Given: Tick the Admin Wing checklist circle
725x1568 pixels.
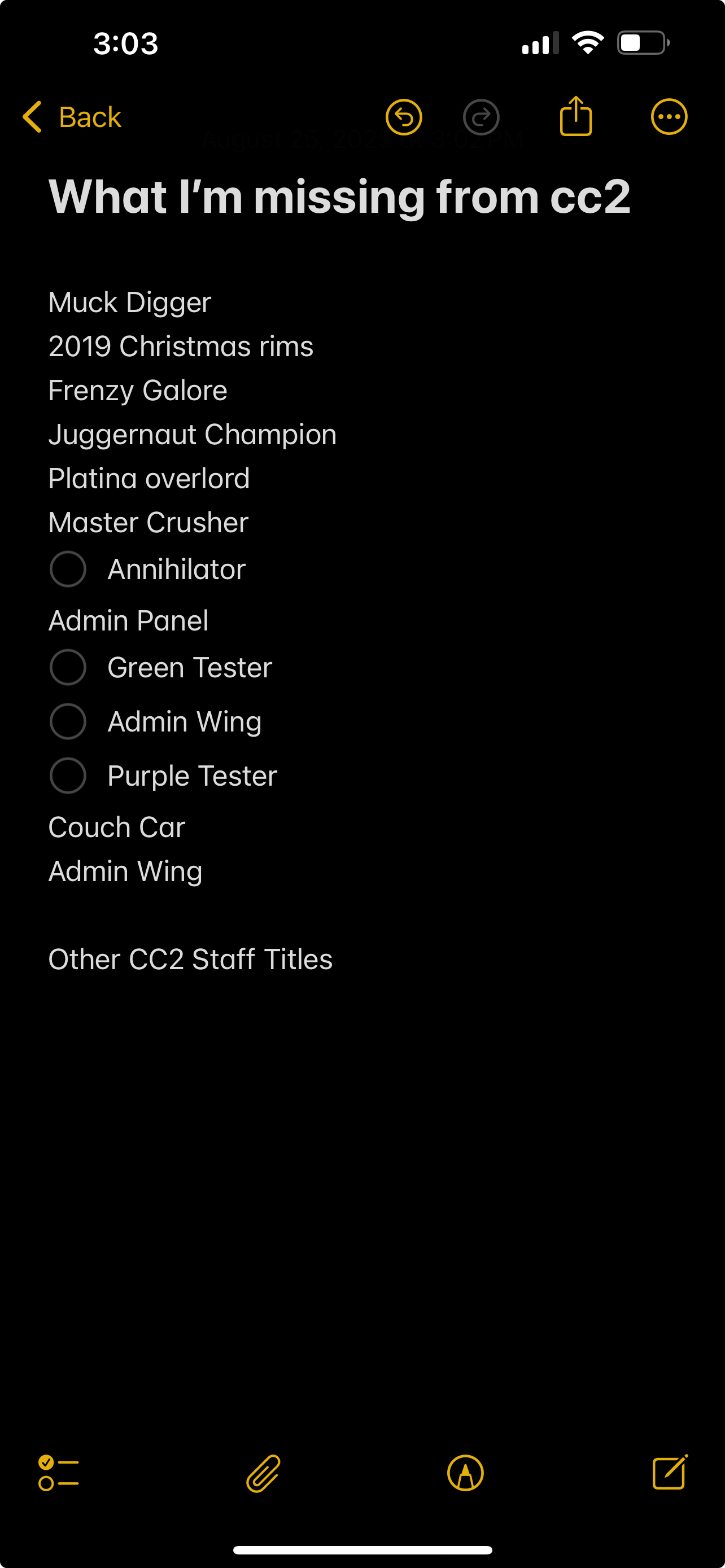Looking at the screenshot, I should click(x=68, y=721).
